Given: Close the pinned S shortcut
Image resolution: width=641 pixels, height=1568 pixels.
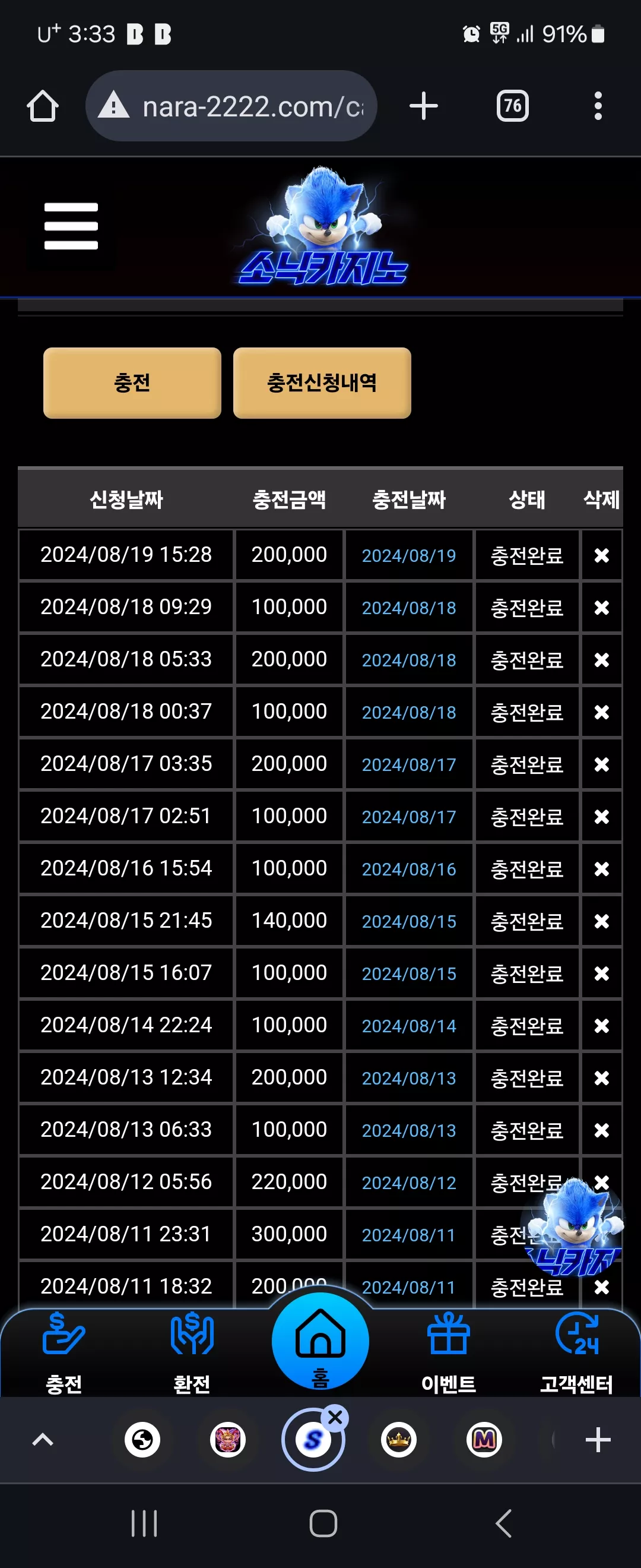Looking at the screenshot, I should (x=335, y=1418).
